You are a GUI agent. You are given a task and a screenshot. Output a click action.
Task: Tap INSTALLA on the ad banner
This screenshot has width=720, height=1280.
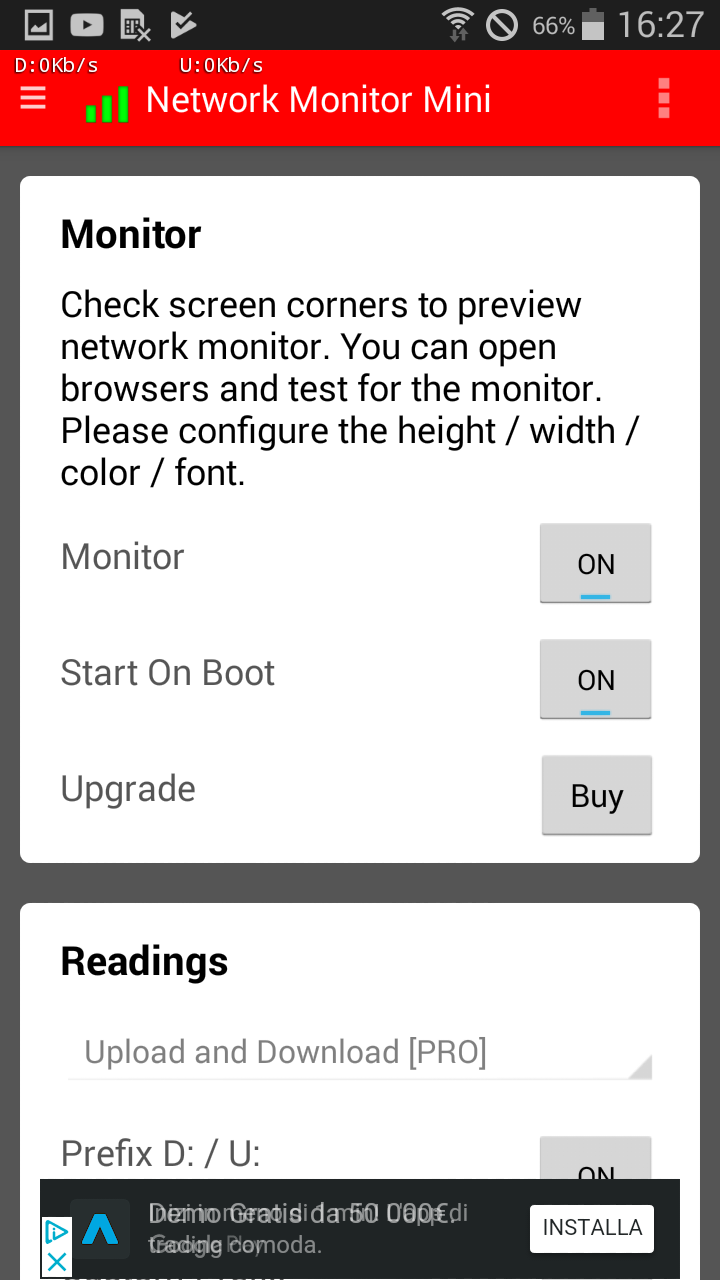click(592, 1228)
